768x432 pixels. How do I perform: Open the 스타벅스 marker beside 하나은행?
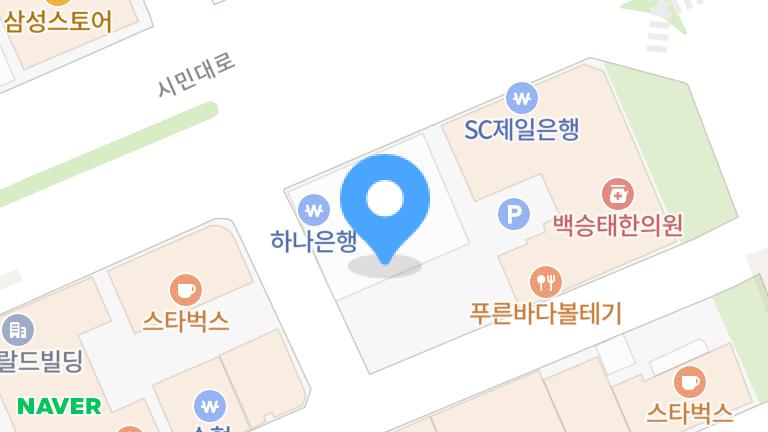click(x=185, y=290)
